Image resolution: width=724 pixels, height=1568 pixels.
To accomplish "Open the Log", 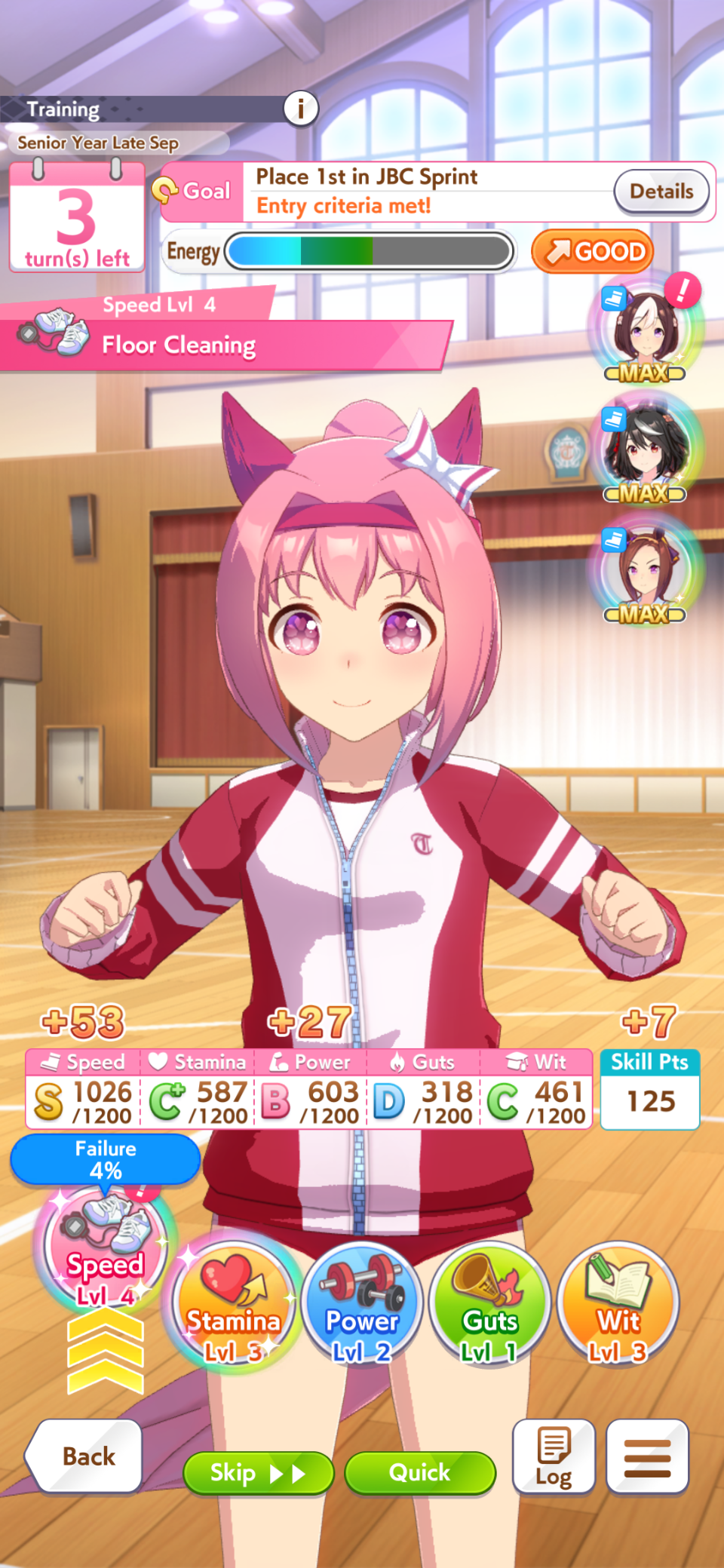I will pos(554,1456).
